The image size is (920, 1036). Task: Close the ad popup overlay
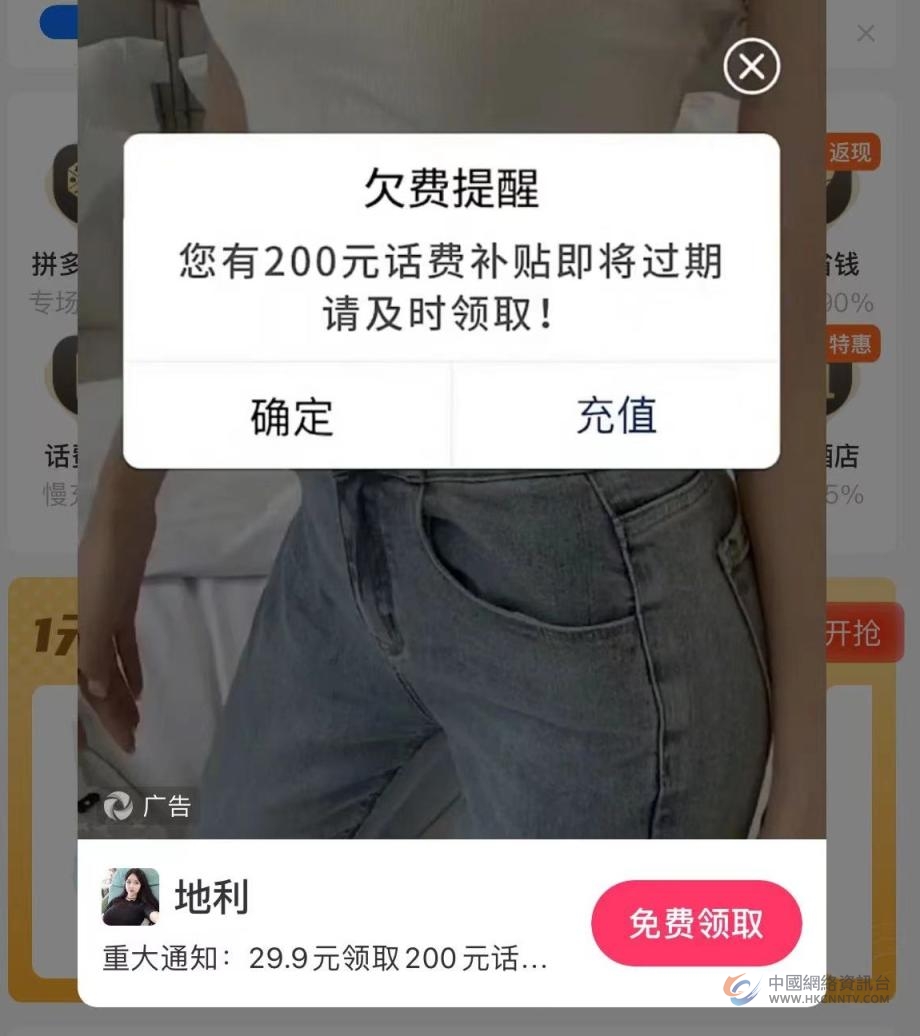click(x=751, y=67)
